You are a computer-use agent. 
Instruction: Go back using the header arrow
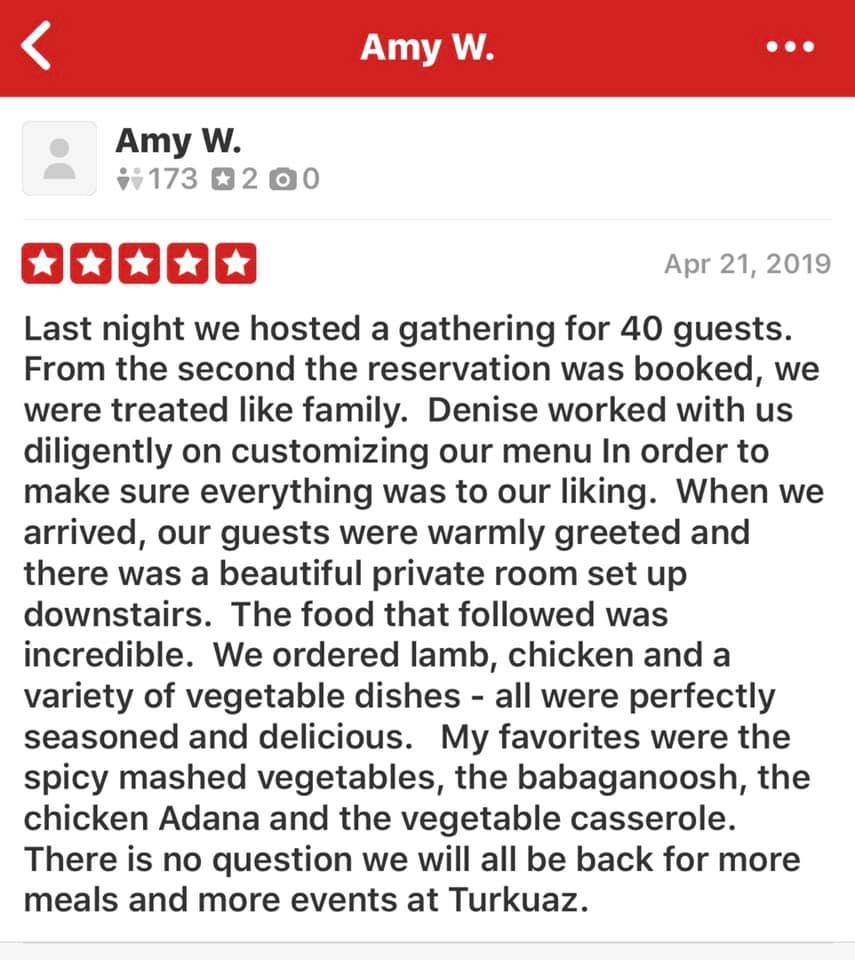[x=37, y=47]
